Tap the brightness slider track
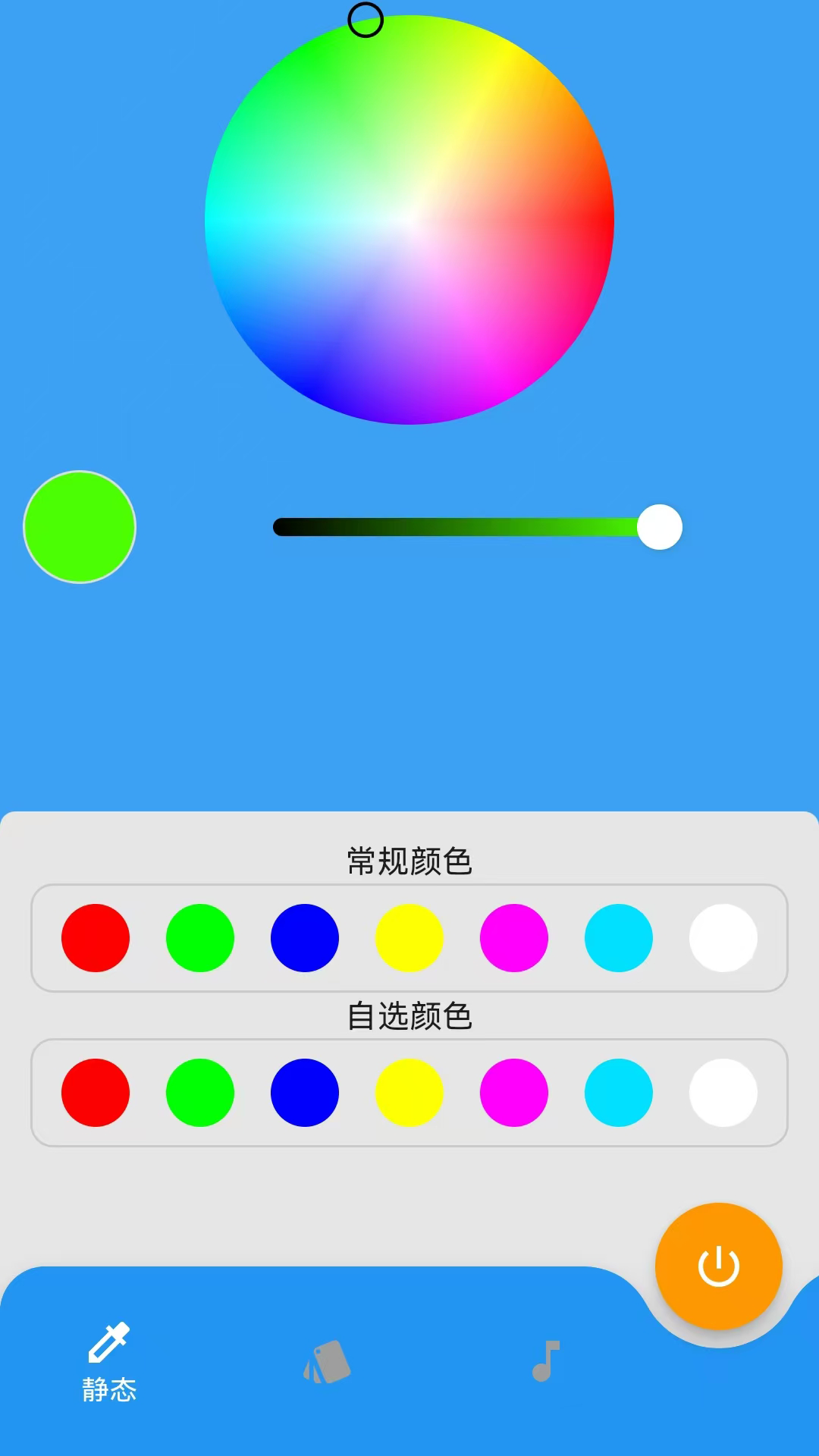The width and height of the screenshot is (819, 1456). (x=455, y=527)
